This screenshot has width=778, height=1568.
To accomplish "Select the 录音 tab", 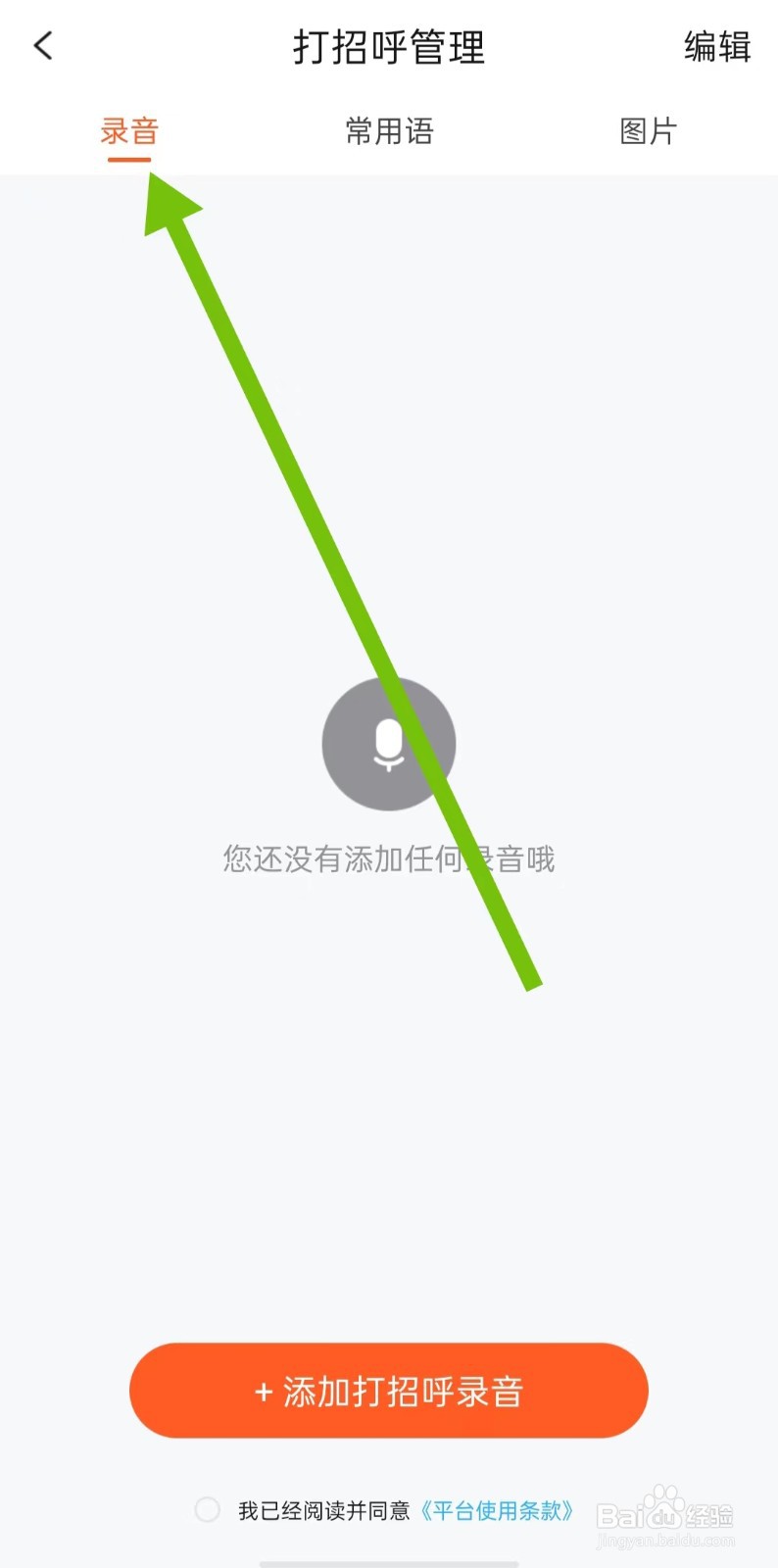I will point(128,130).
